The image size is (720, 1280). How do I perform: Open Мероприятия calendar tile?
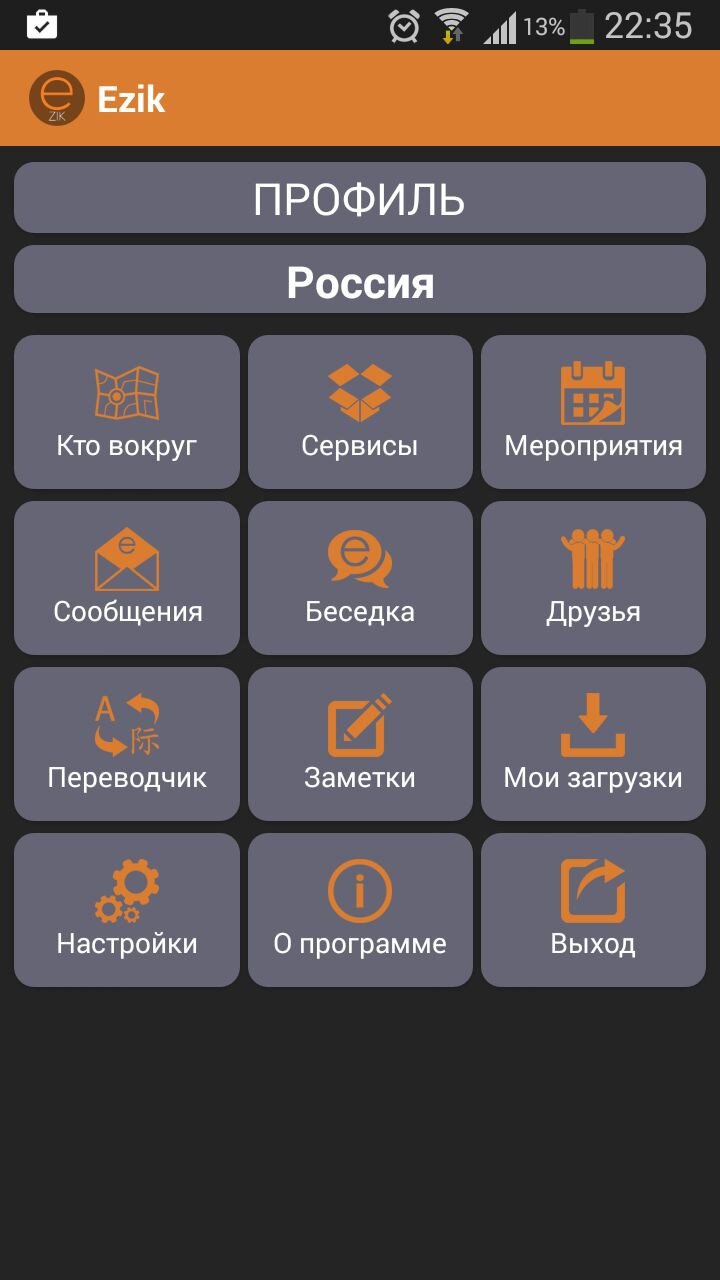(593, 412)
